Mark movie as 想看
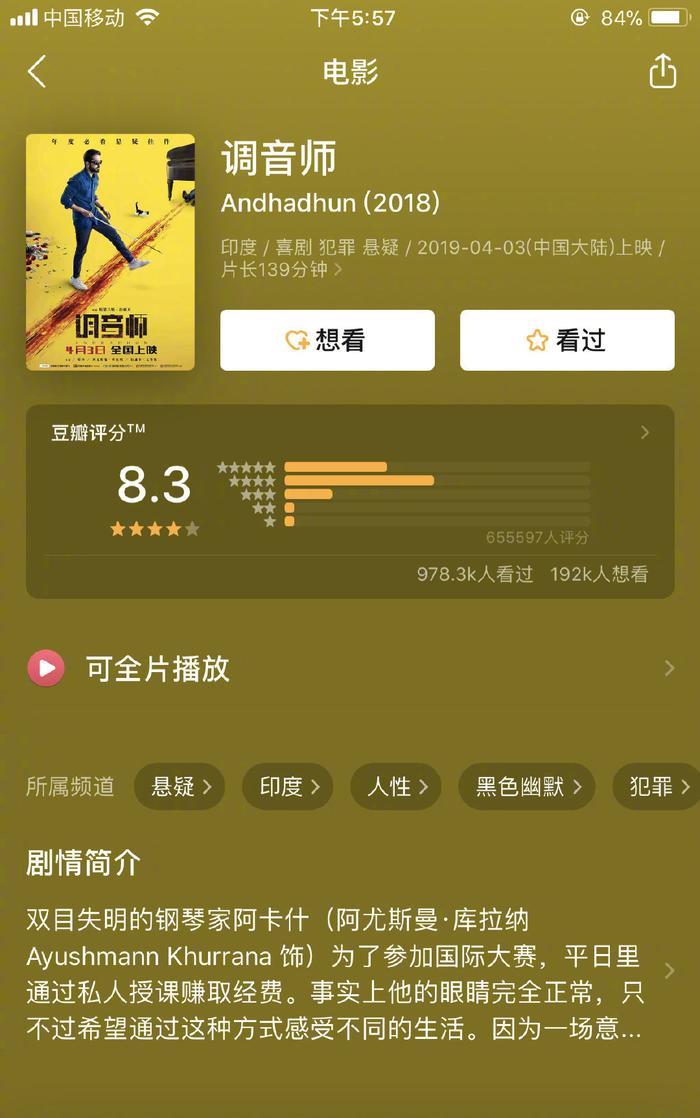The width and height of the screenshot is (700, 1118). pos(327,340)
